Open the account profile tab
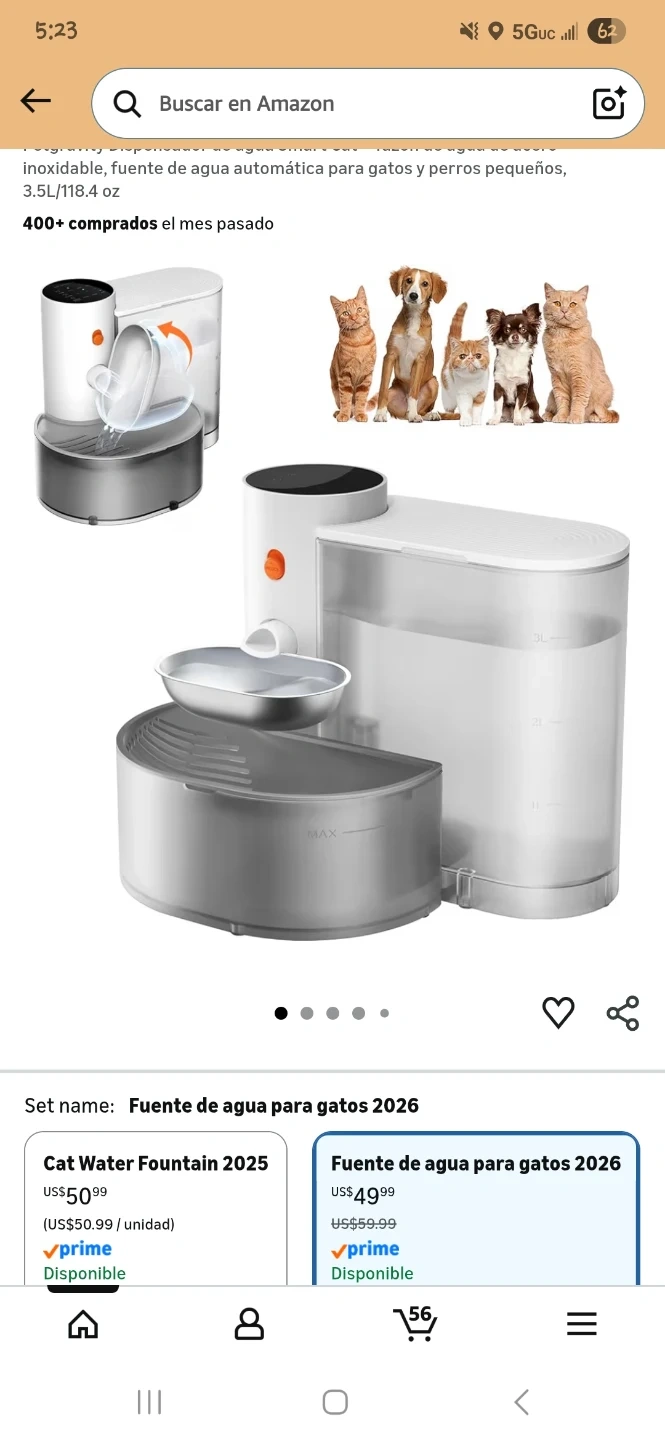The height and width of the screenshot is (1440, 665). [249, 1324]
